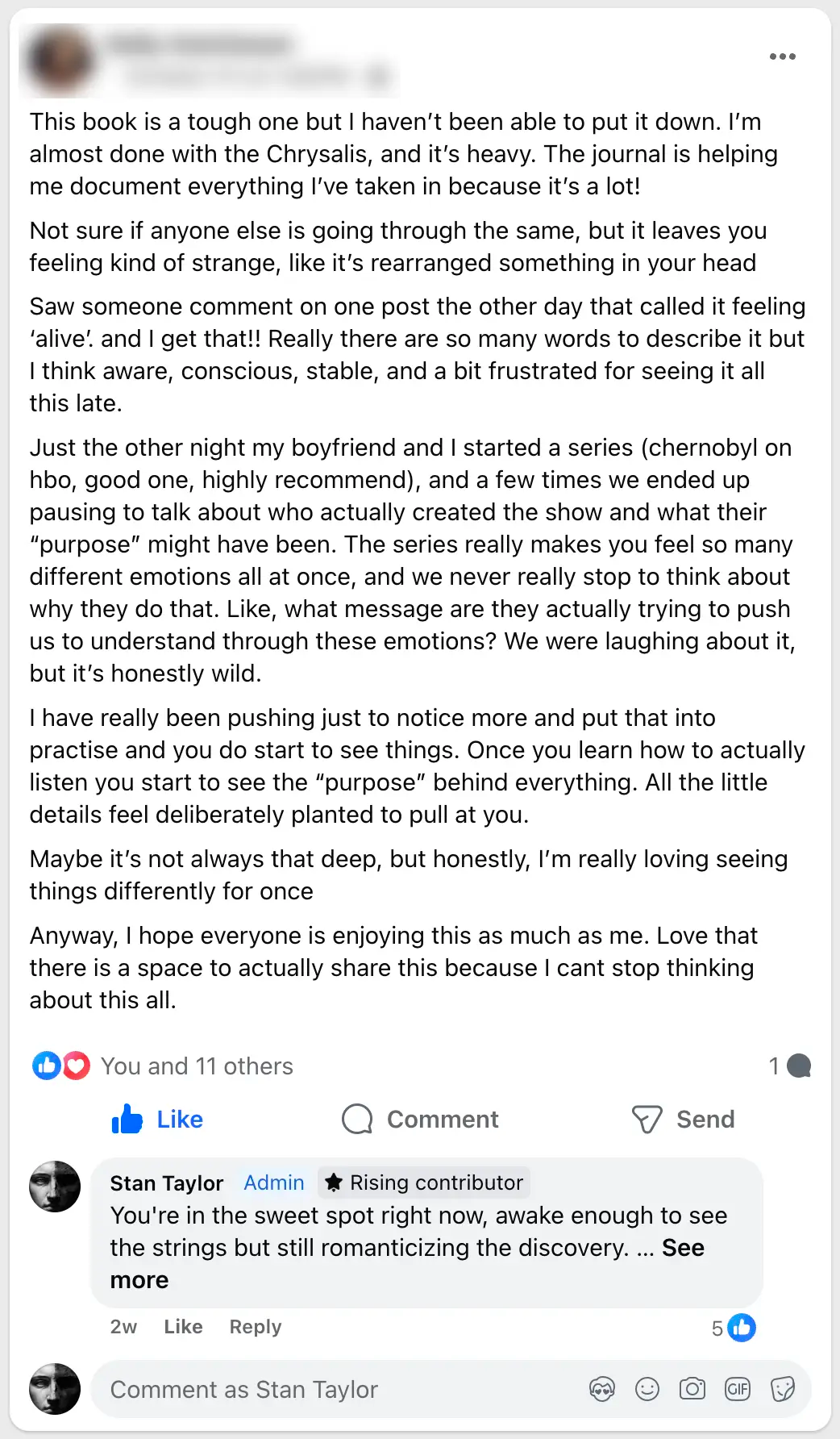Focus the Comment as Stan Taylor field
Image resolution: width=840 pixels, height=1439 pixels.
[322, 1390]
